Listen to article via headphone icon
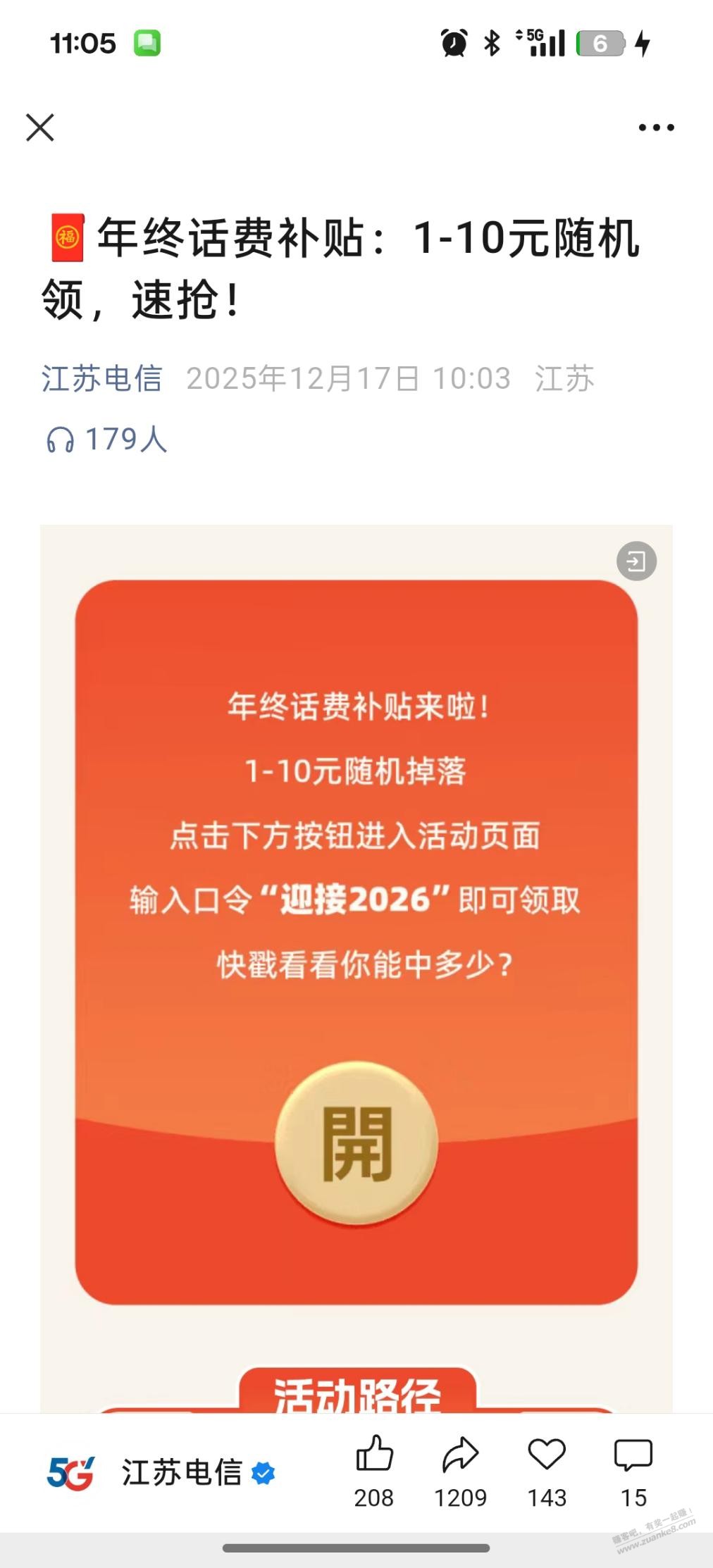Viewport: 713px width, 1568px height. point(61,440)
